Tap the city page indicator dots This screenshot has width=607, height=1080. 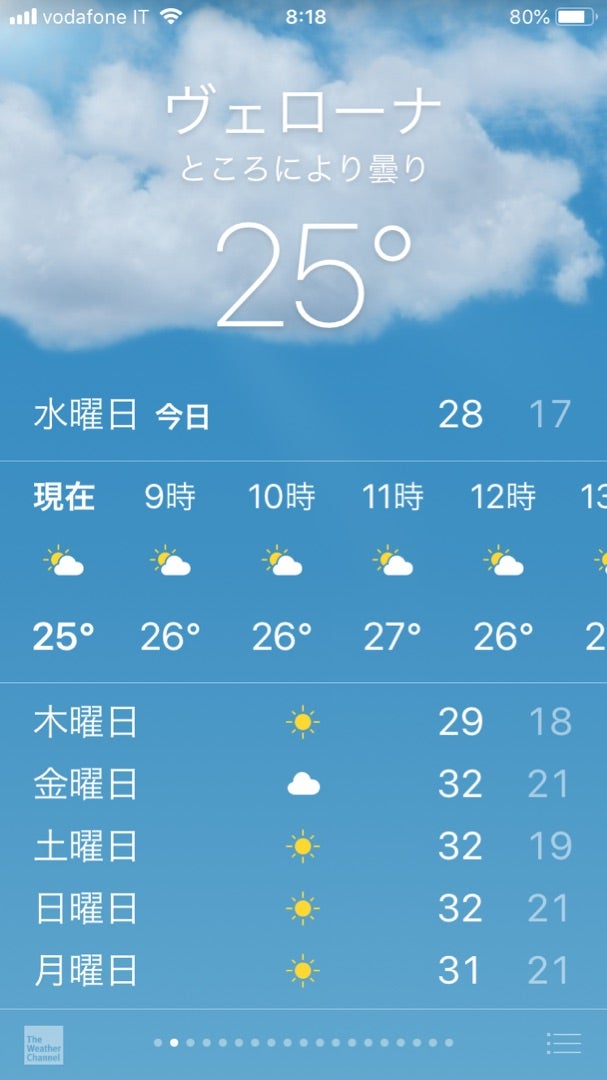305,1043
